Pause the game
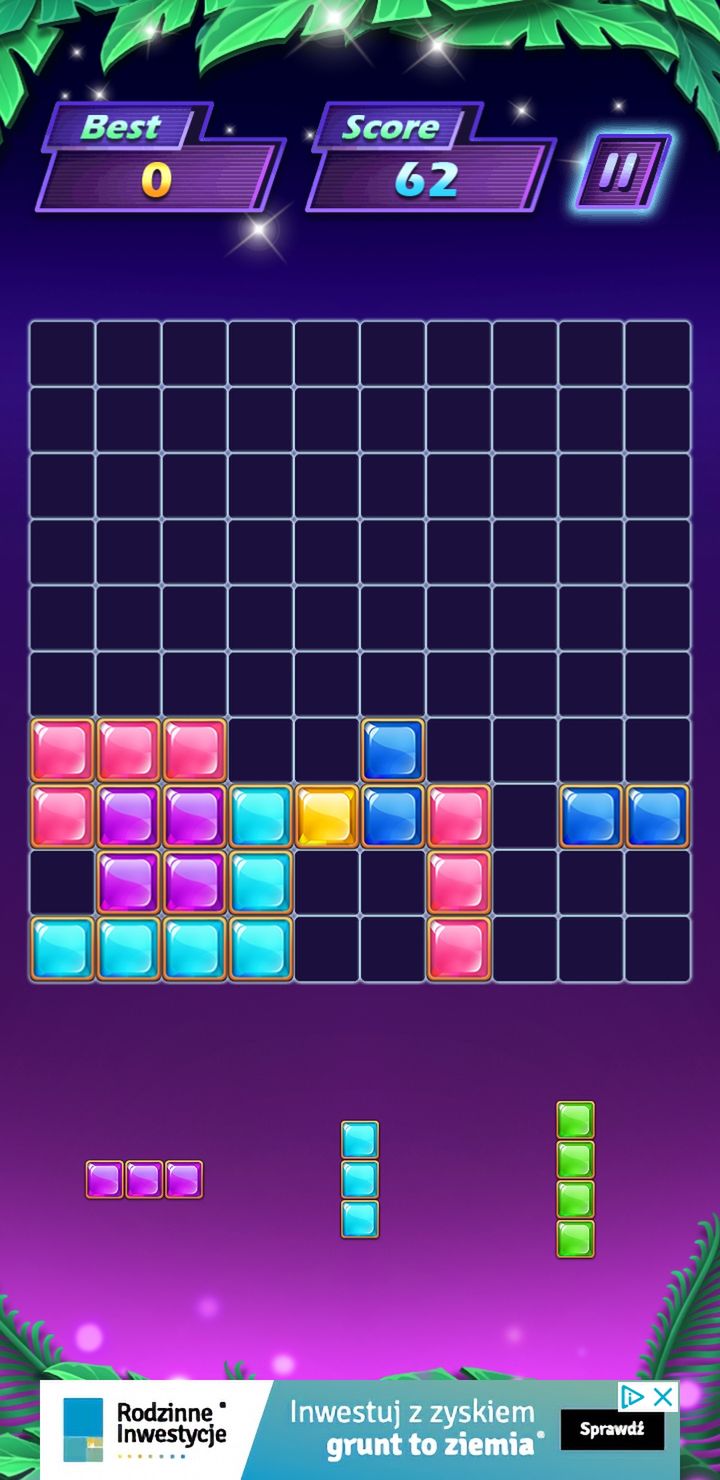This screenshot has width=720, height=1480. [622, 172]
